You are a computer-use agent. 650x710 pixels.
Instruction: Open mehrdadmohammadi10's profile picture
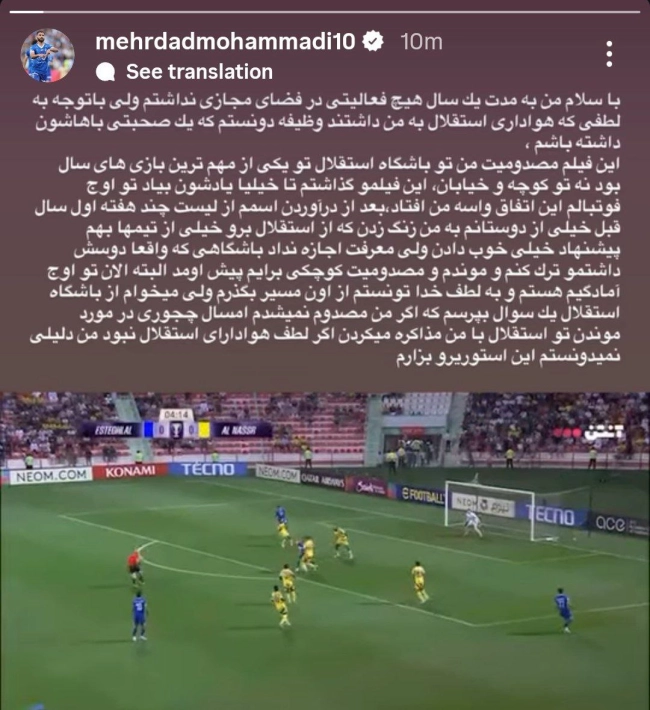[47, 55]
